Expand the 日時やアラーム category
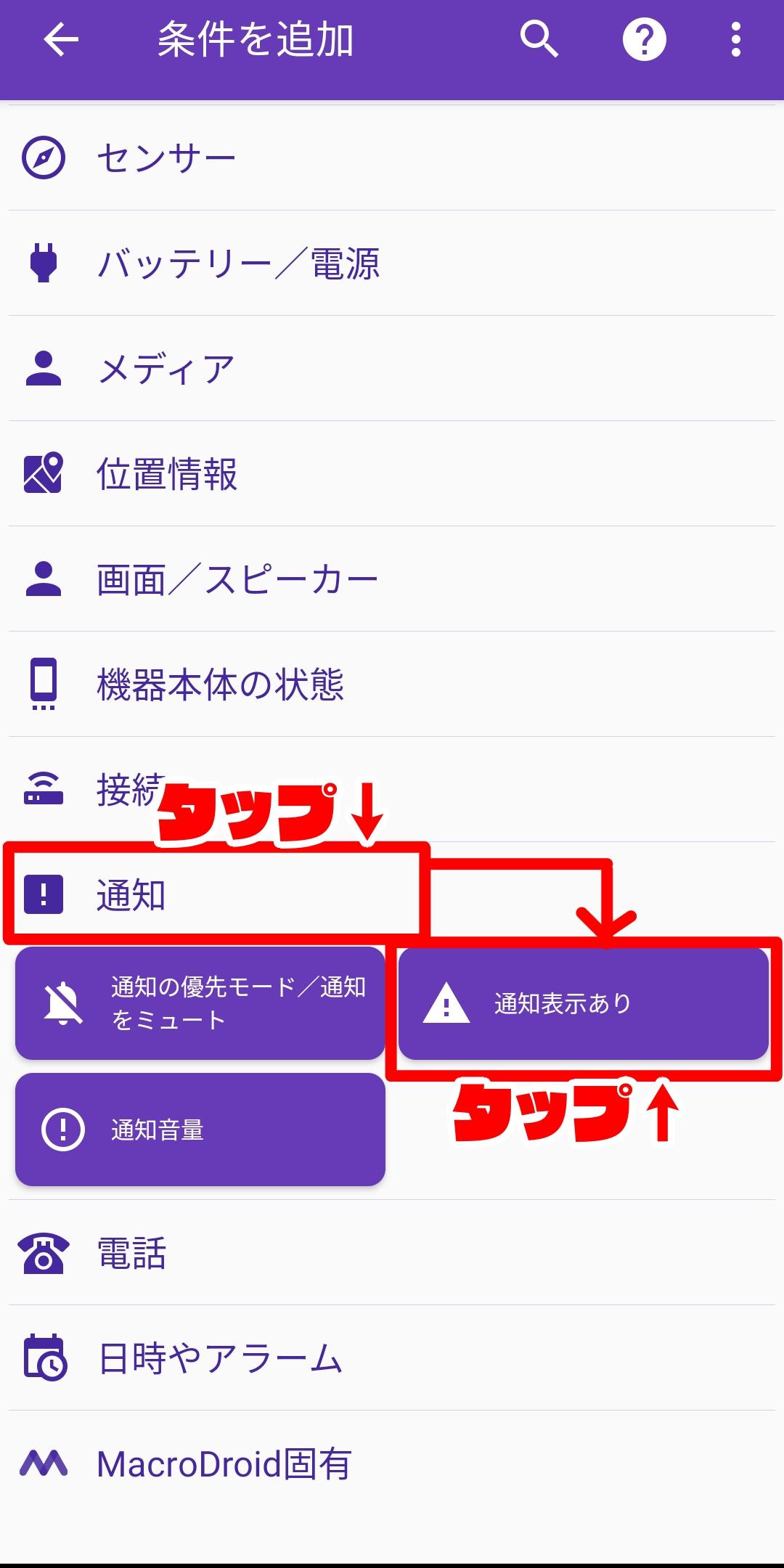The height and width of the screenshot is (1568, 784). [392, 1357]
